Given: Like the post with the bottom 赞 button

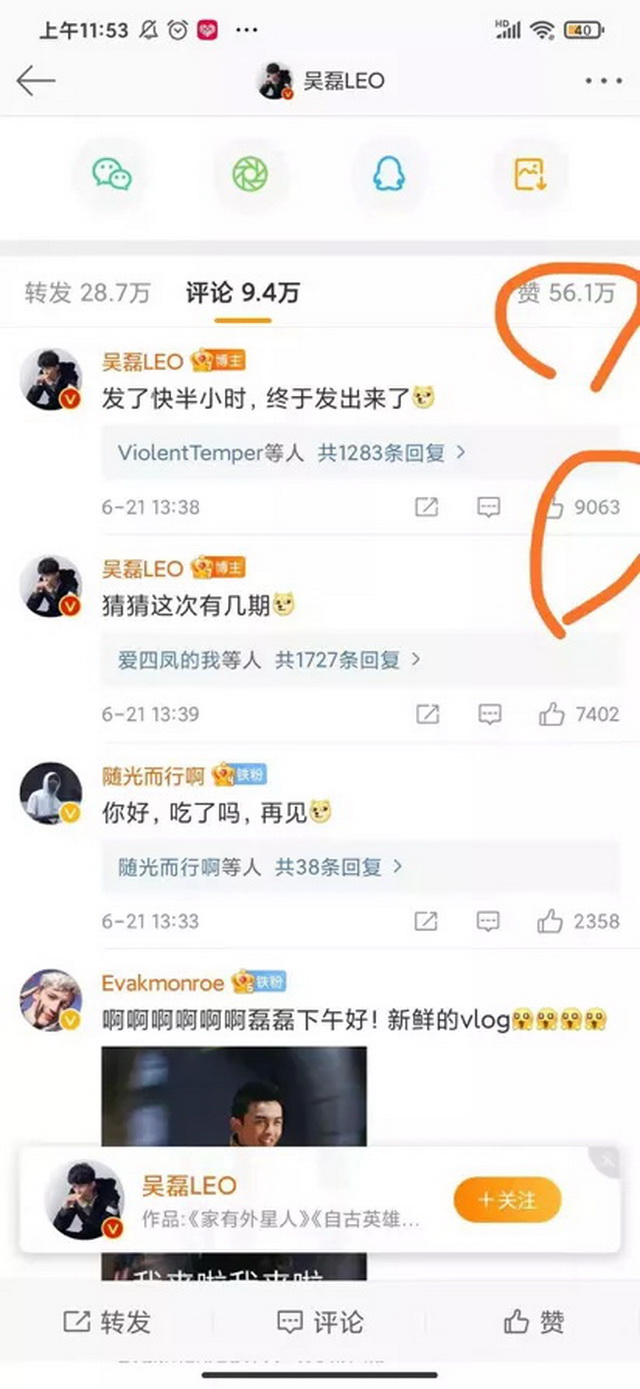Looking at the screenshot, I should [x=534, y=1322].
